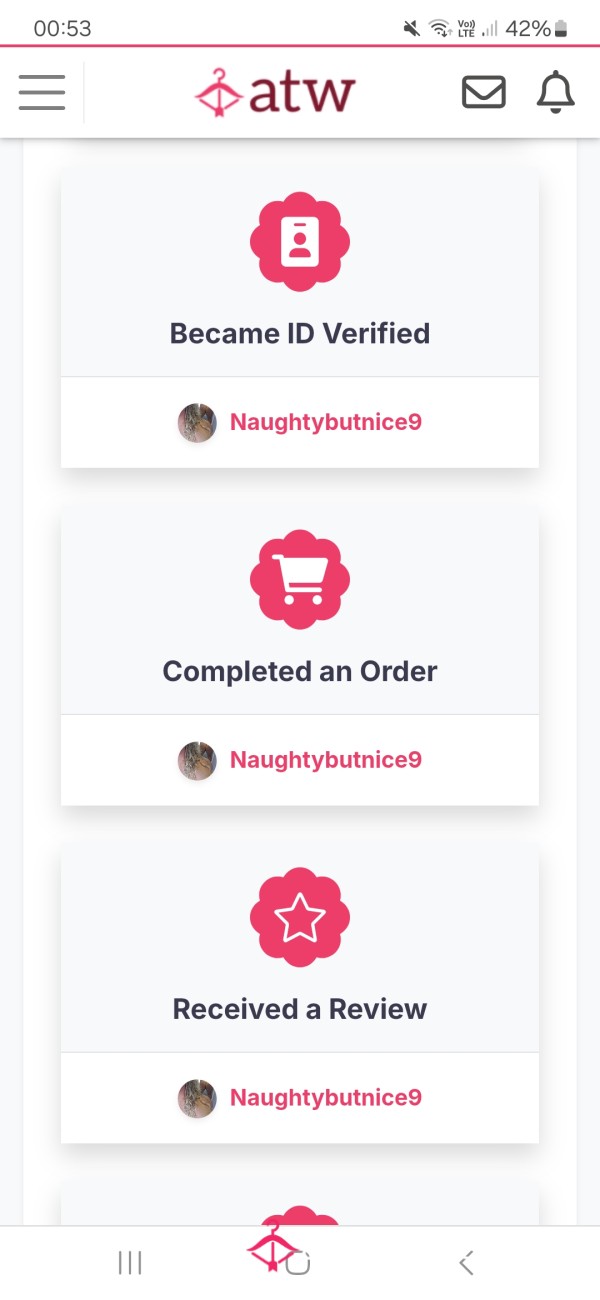Open Naughtybutnice9 under Completed an Order
This screenshot has width=600, height=1300.
[326, 760]
